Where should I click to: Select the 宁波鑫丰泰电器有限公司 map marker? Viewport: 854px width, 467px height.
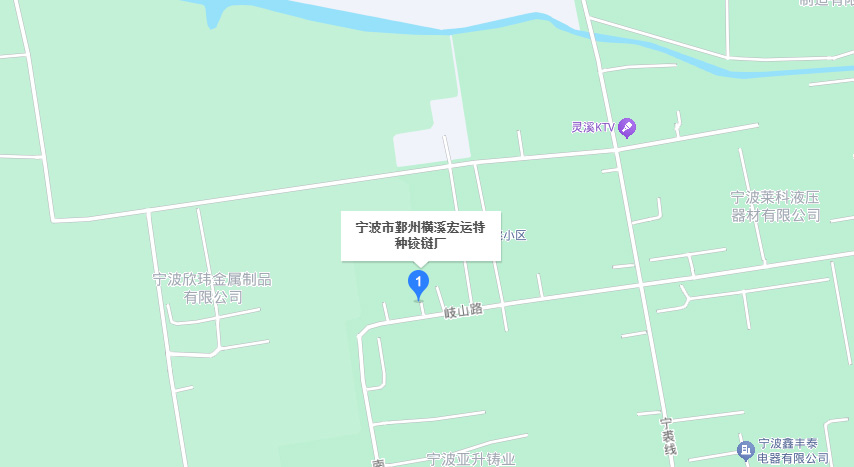point(745,450)
